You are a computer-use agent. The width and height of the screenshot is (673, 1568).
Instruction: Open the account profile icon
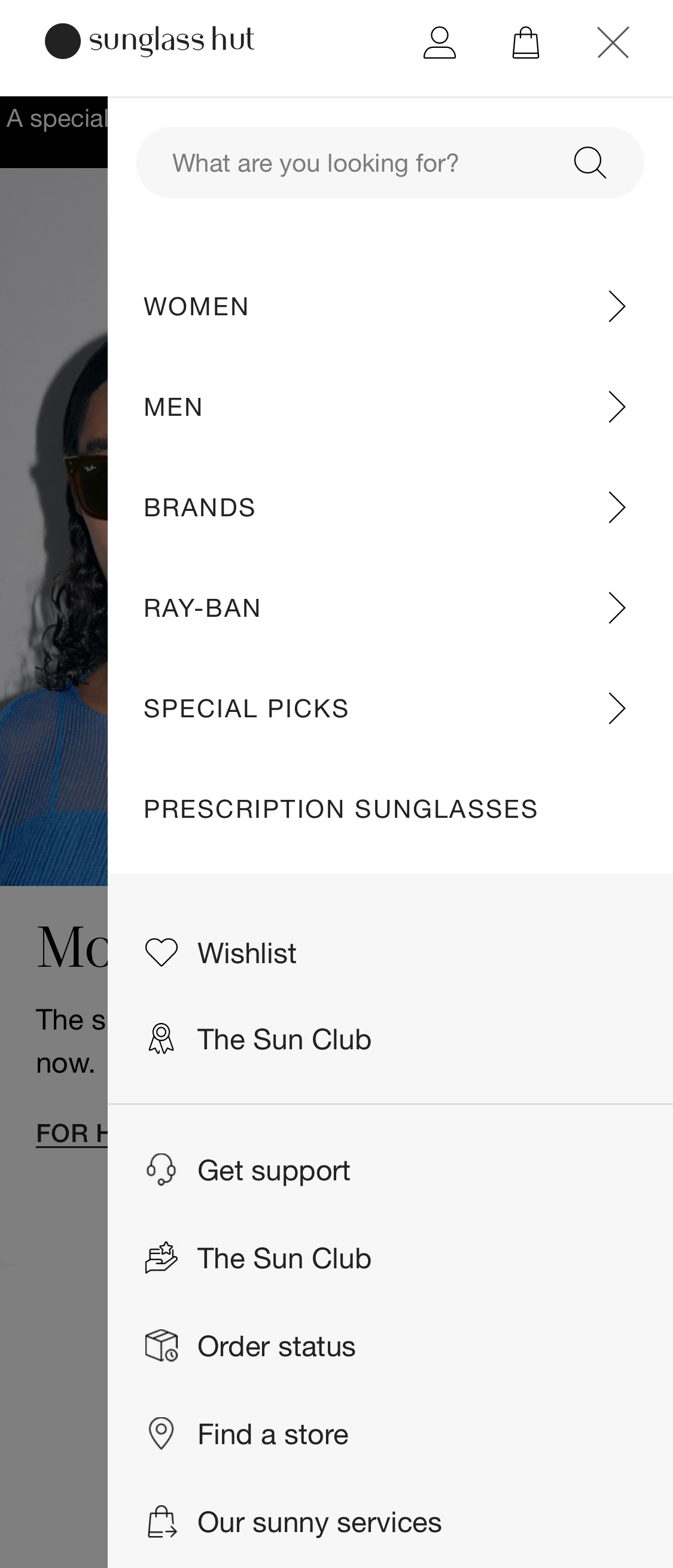[439, 42]
